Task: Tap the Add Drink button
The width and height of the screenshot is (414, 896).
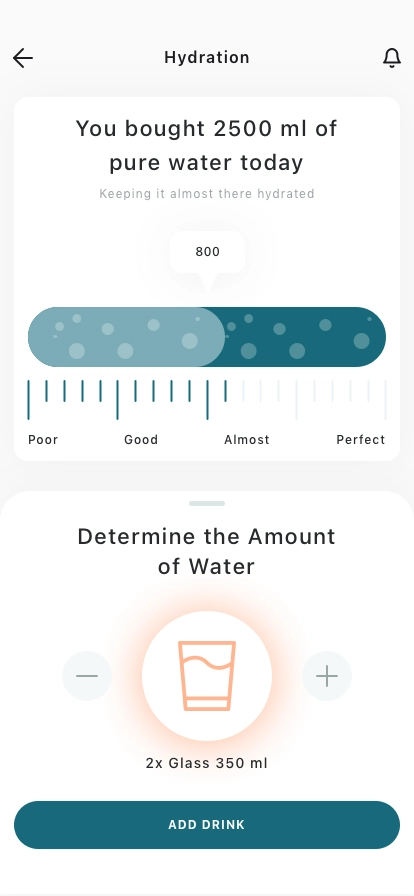Action: tap(207, 825)
